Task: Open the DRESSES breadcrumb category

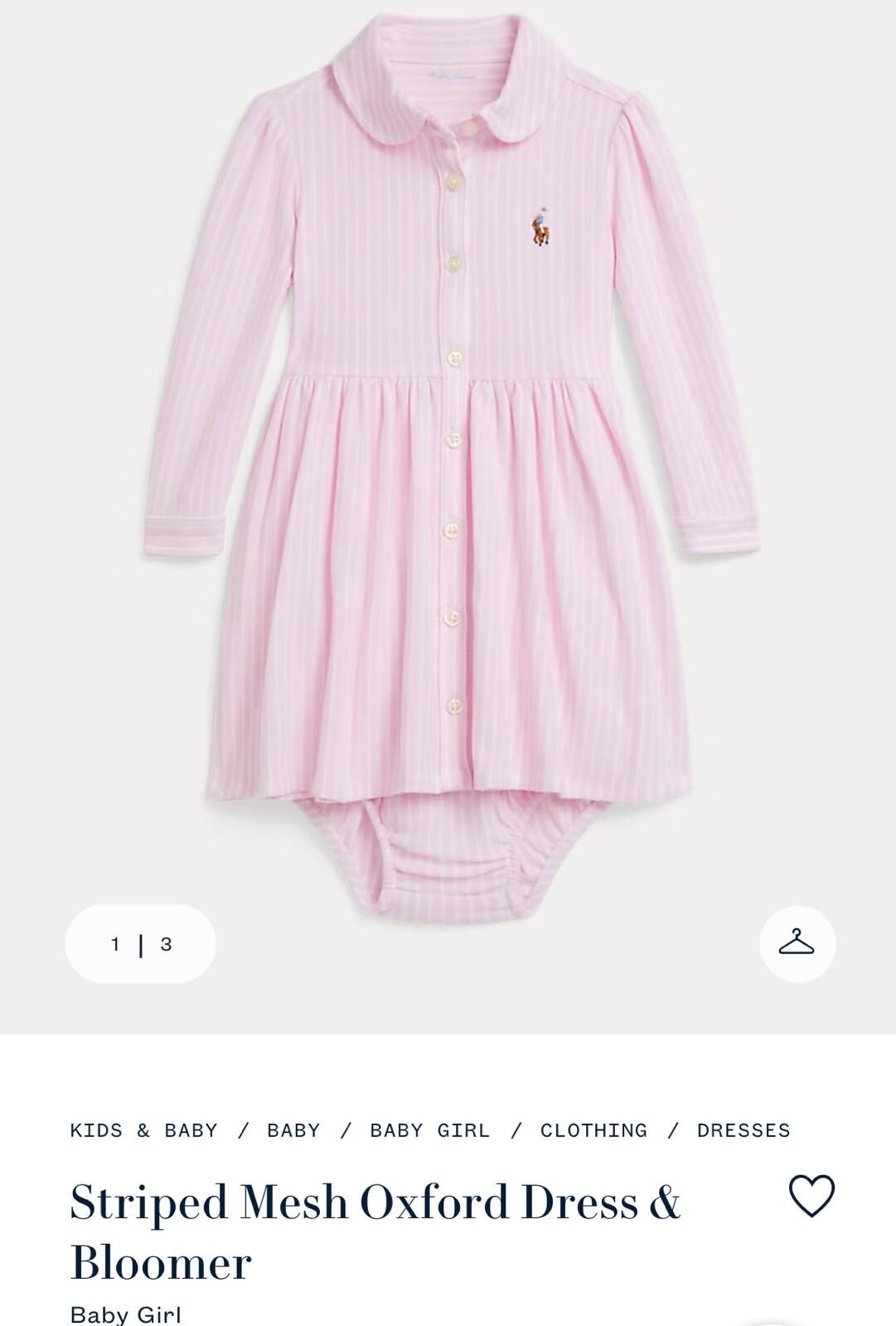Action: point(743,1130)
